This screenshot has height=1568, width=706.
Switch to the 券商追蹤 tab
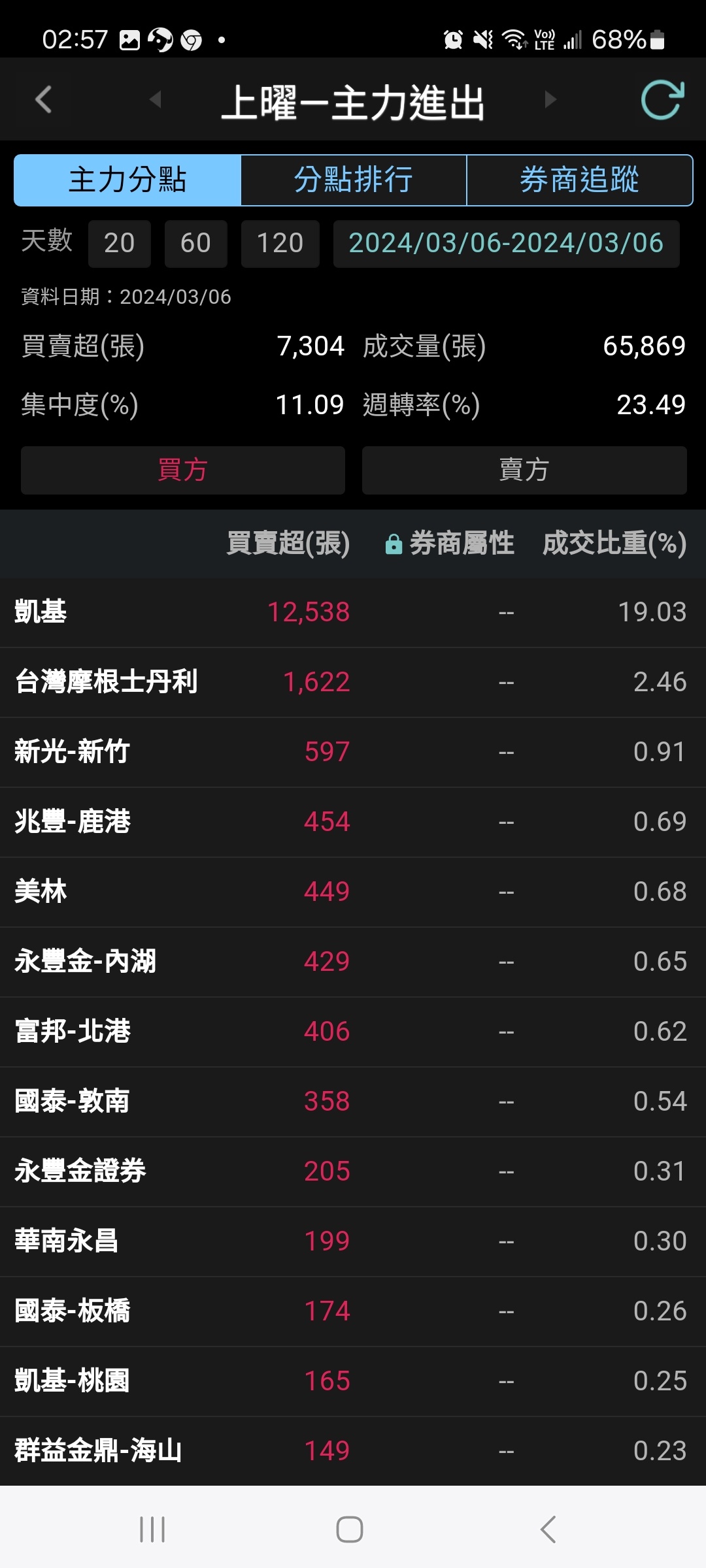click(x=579, y=180)
